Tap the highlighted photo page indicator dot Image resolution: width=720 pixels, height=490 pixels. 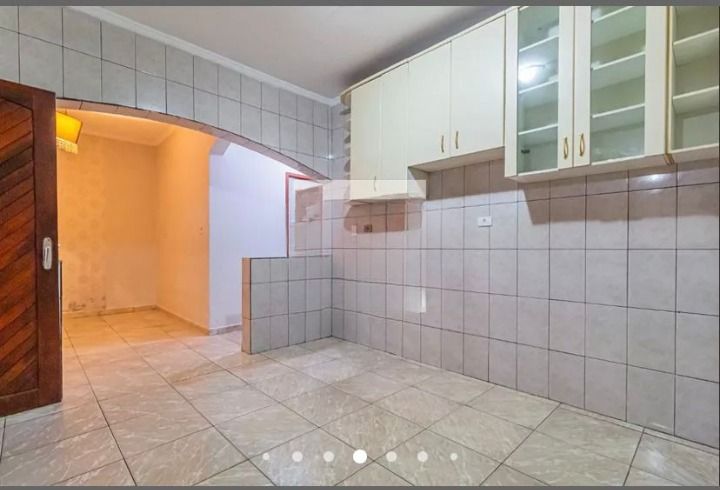click(x=359, y=456)
